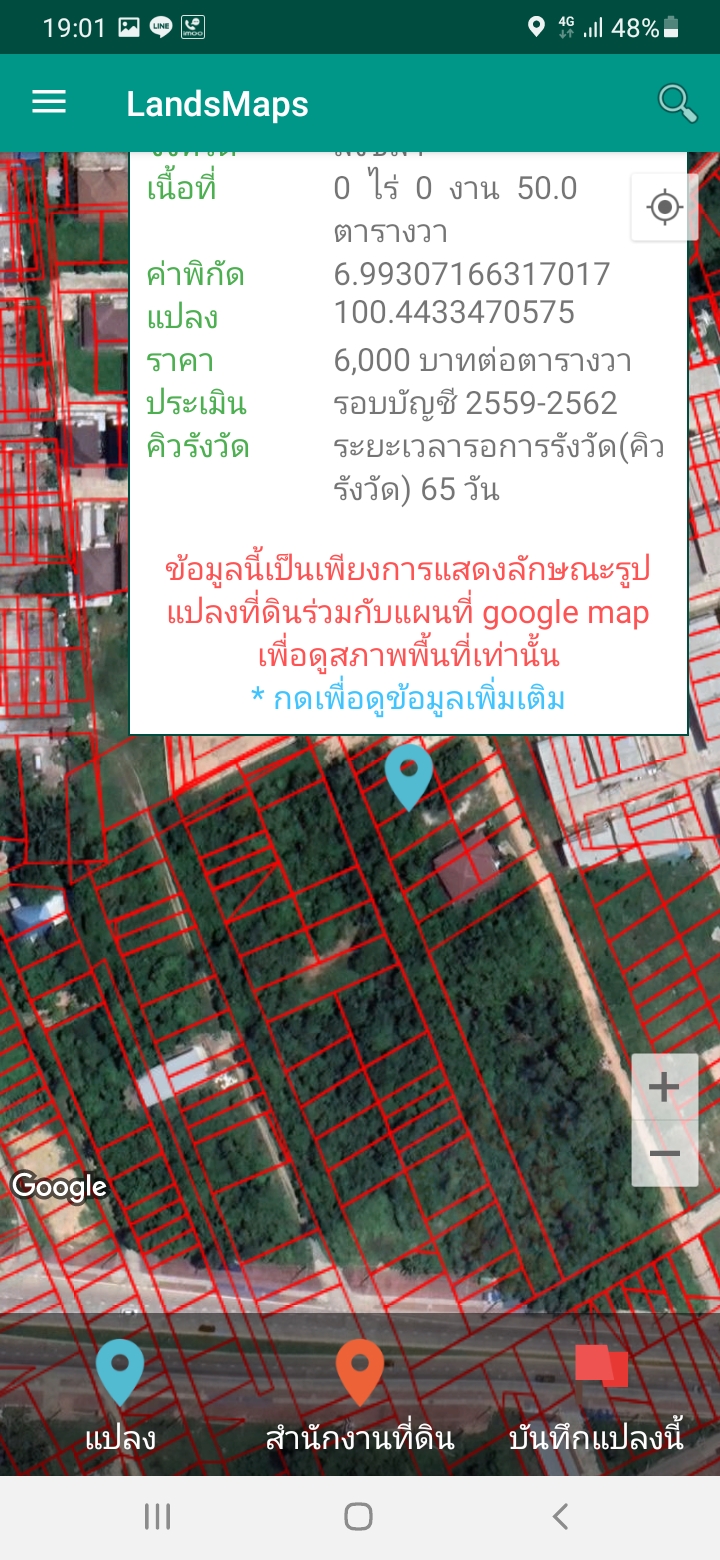The height and width of the screenshot is (1560, 720).
Task: Select the แปลง parcel button
Action: point(120,1395)
